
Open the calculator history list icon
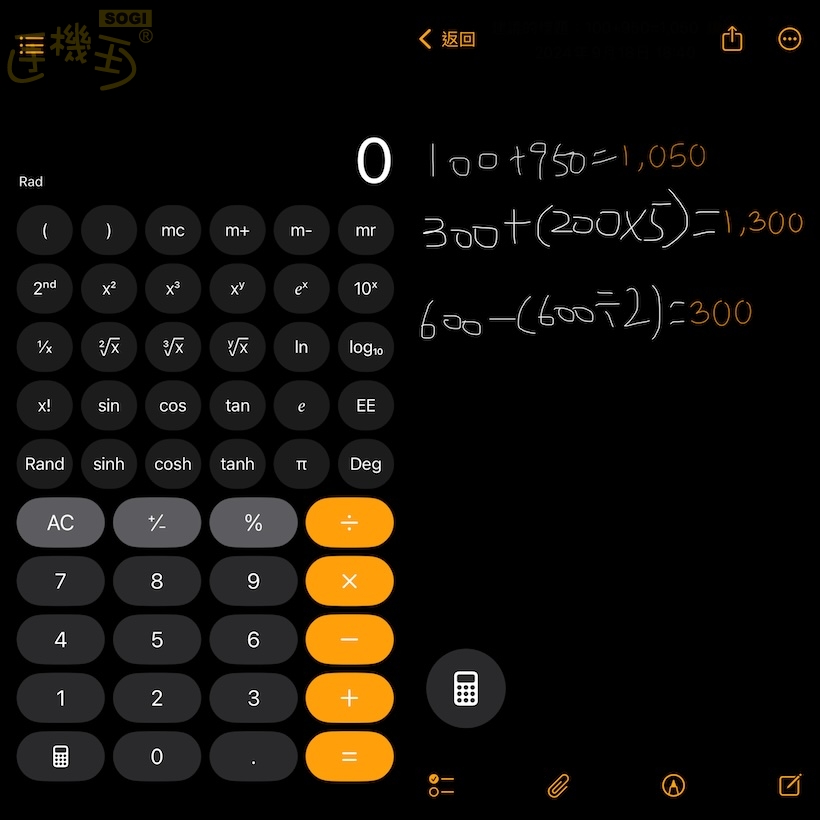(32, 46)
